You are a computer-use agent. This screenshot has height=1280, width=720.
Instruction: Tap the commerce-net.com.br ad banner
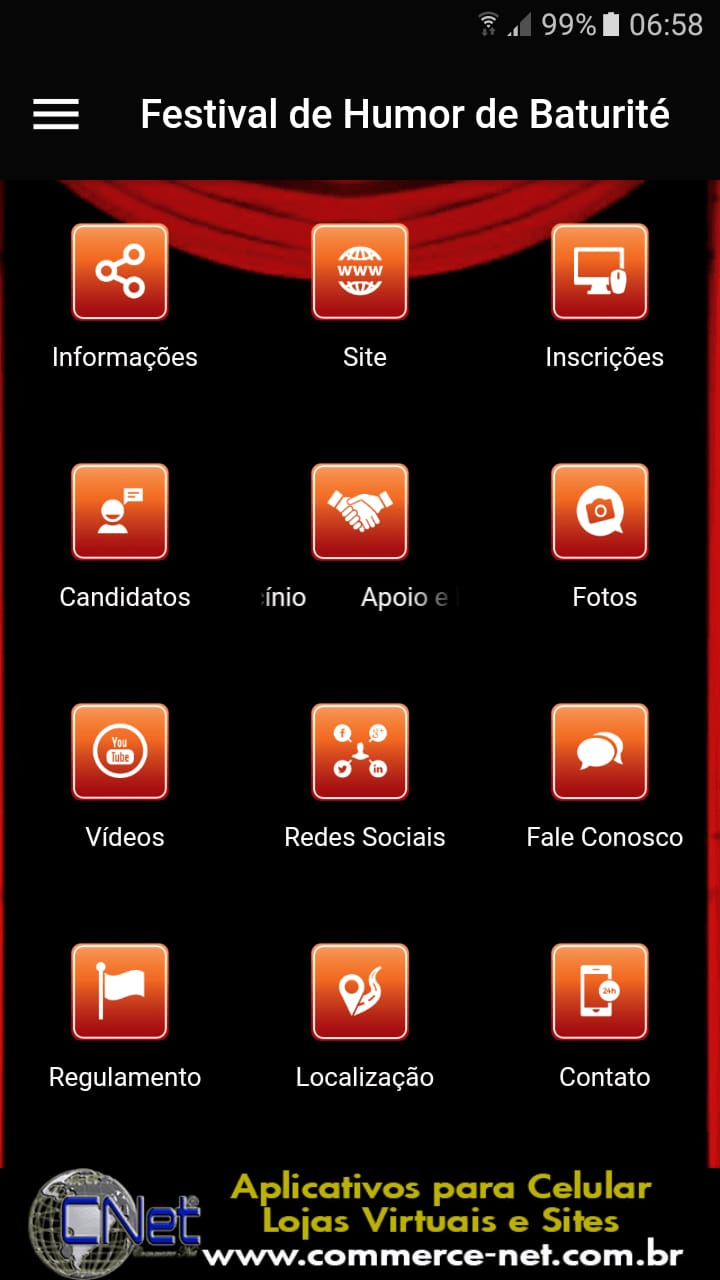point(360,1223)
